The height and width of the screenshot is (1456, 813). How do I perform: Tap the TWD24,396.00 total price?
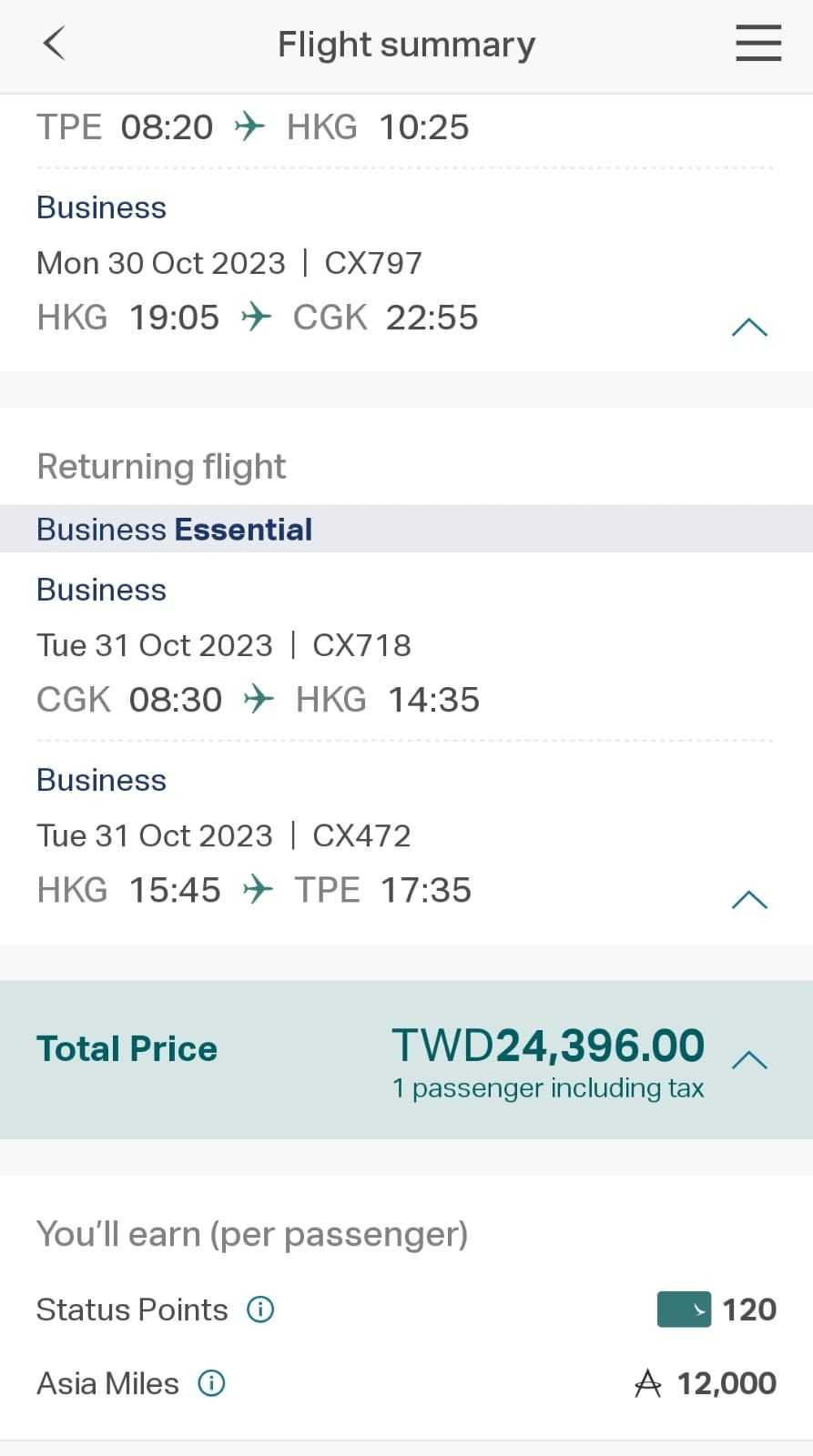pos(547,1046)
